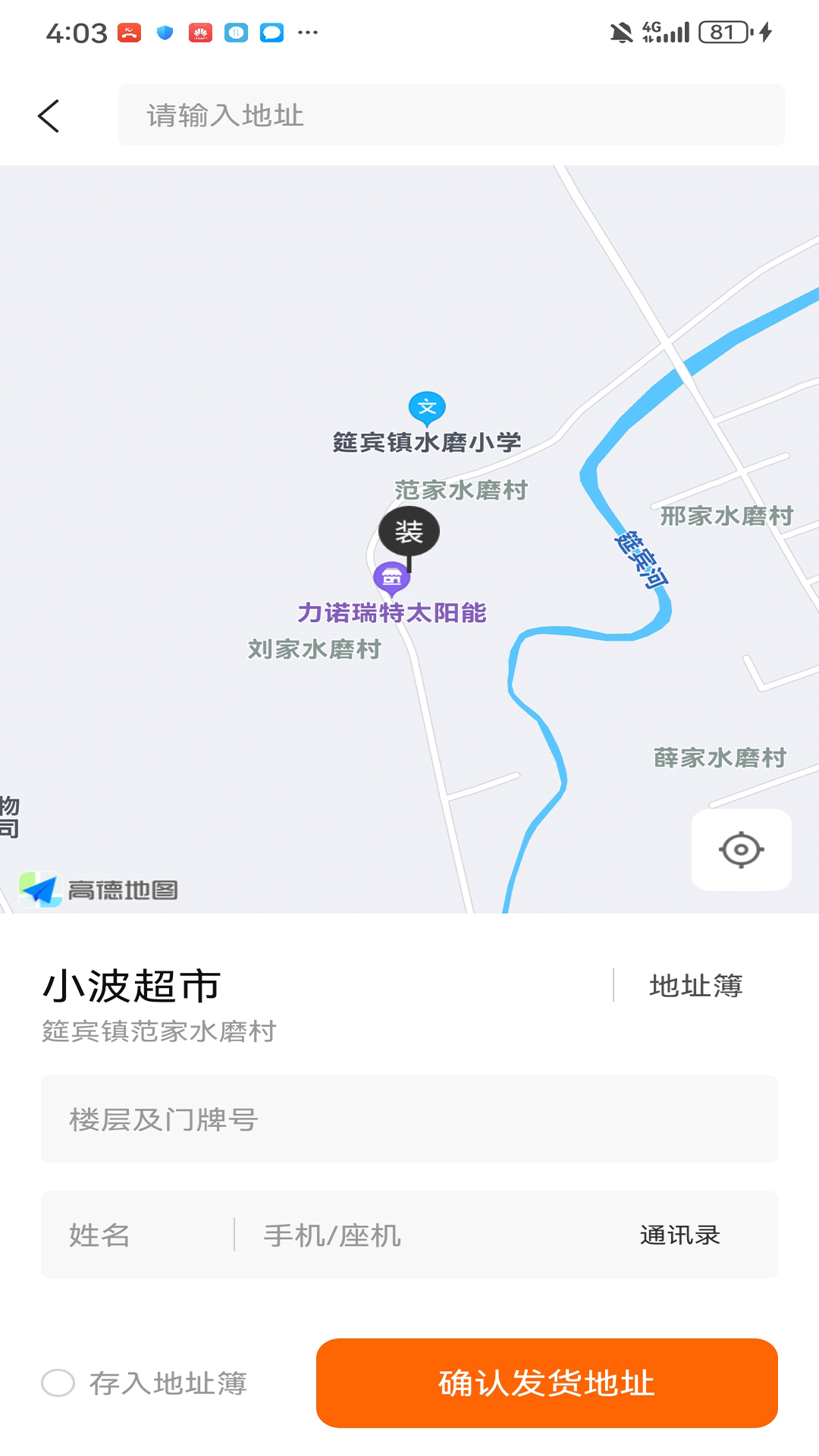This screenshot has width=819, height=1456.
Task: Select the 姓名 name field
Action: coord(136,1235)
